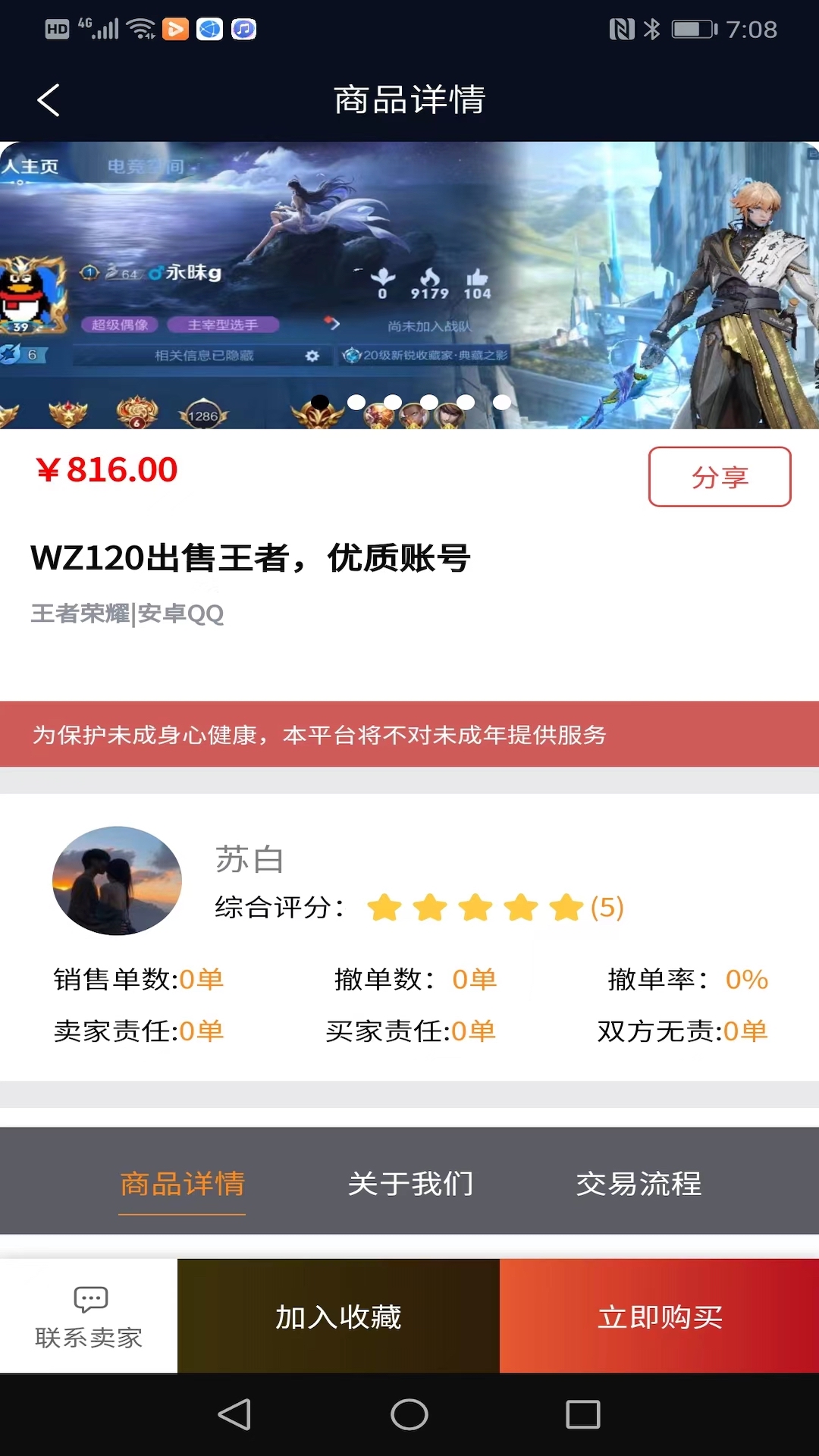Viewport: 819px width, 1456px height.
Task: Tap the first gold star in 综合评分
Action: pyautogui.click(x=384, y=907)
